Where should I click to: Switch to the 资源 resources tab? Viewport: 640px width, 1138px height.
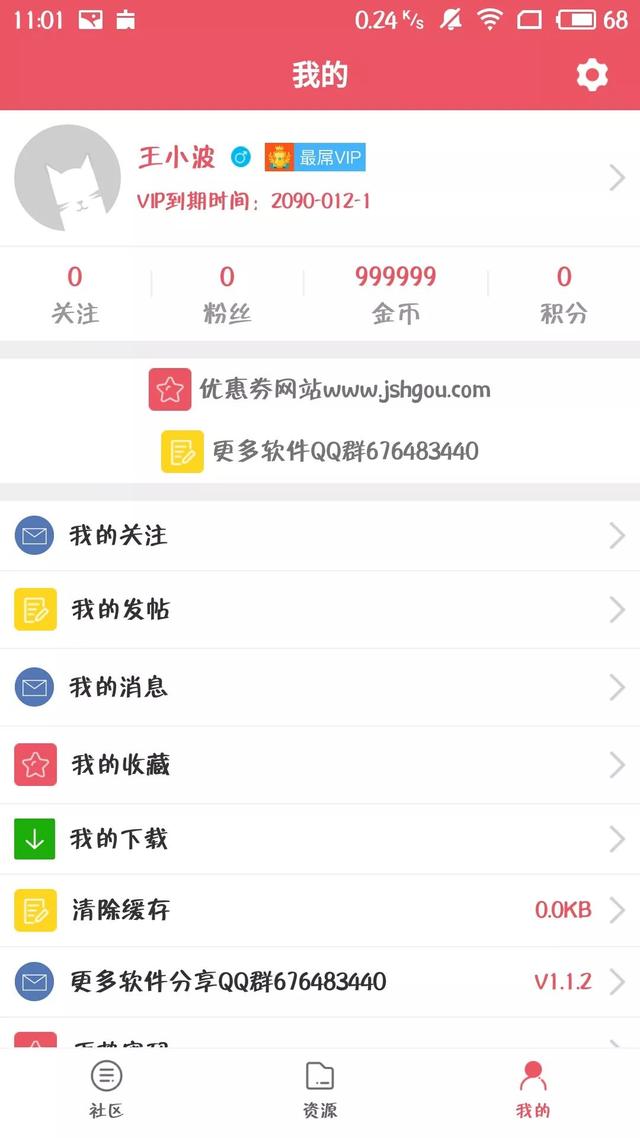pyautogui.click(x=320, y=1088)
